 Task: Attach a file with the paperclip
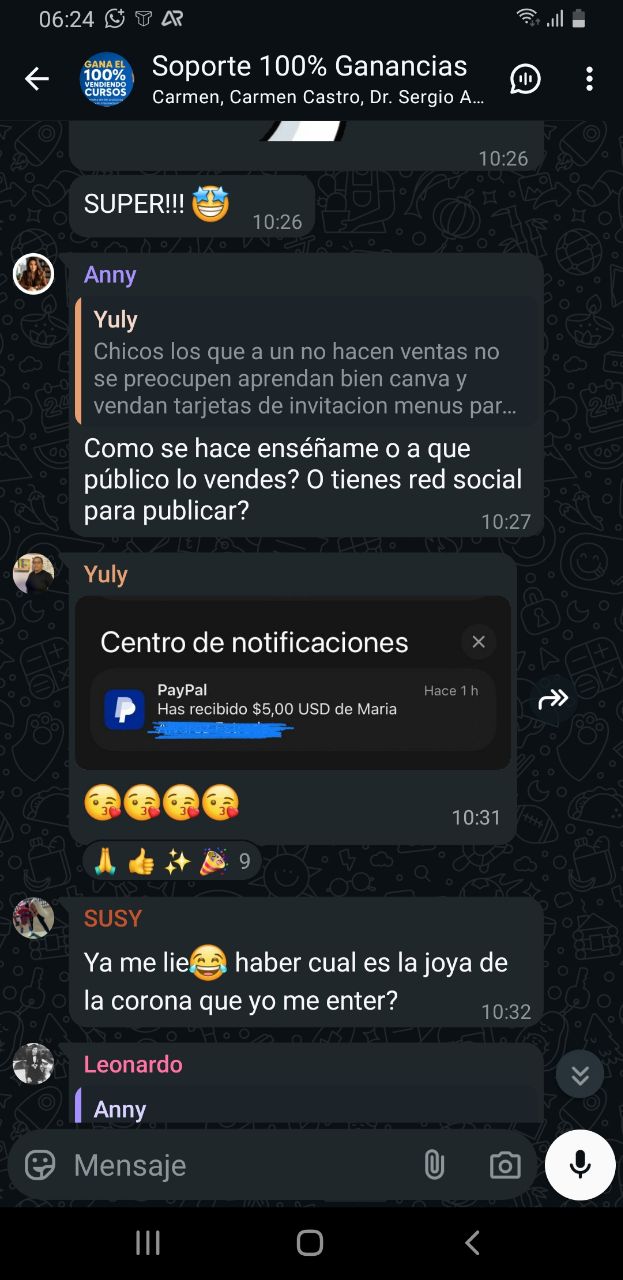tap(433, 1165)
